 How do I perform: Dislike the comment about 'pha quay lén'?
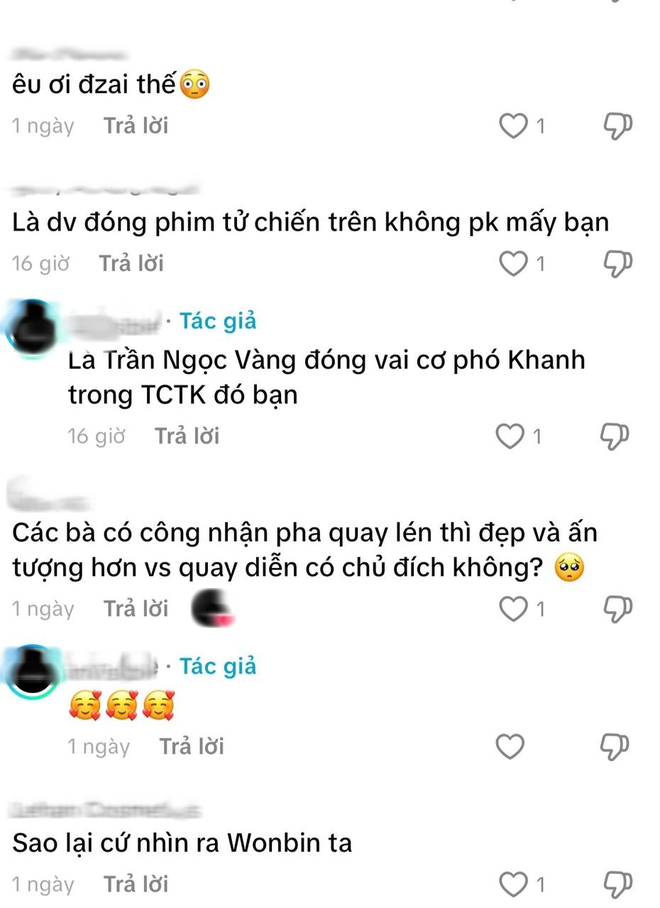click(618, 608)
